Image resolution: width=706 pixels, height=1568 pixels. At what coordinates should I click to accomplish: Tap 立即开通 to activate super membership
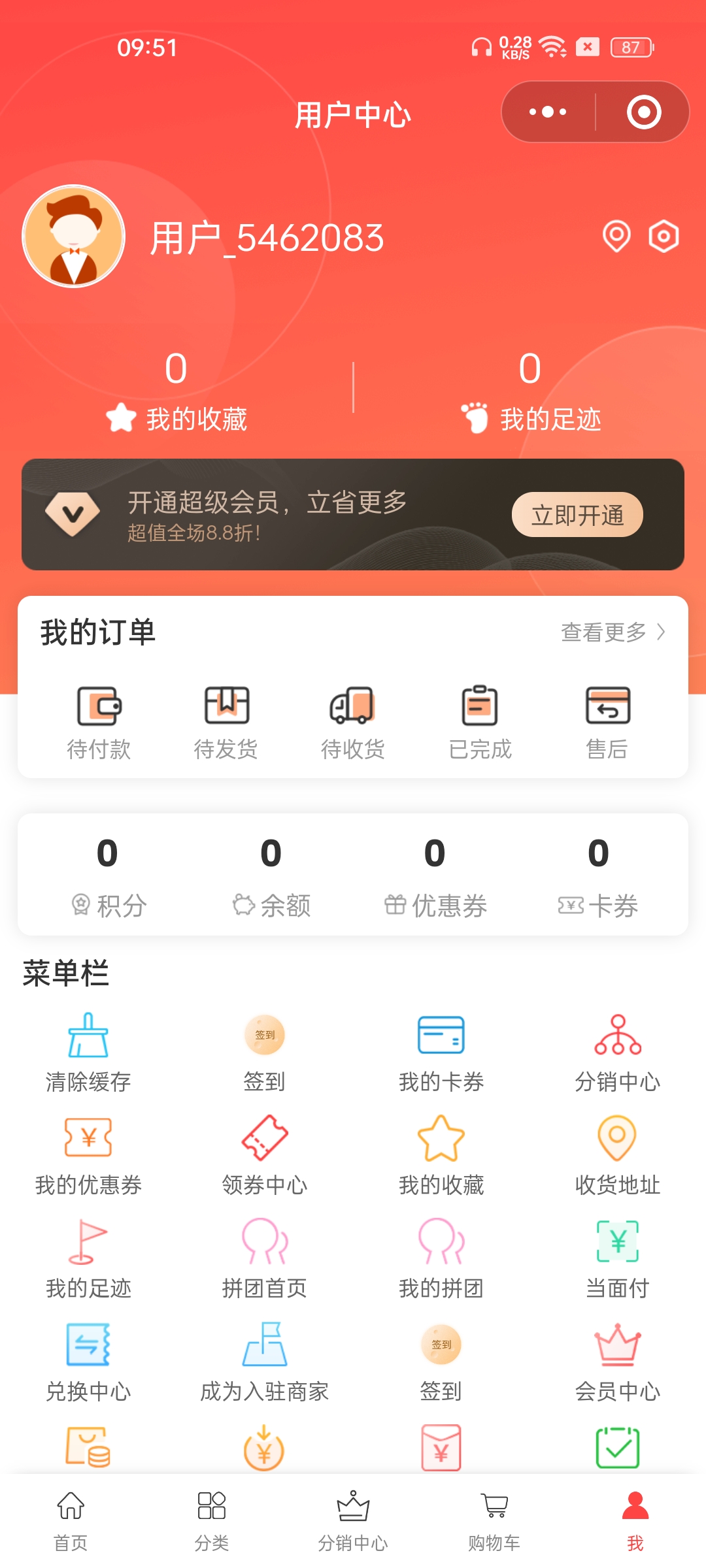577,515
